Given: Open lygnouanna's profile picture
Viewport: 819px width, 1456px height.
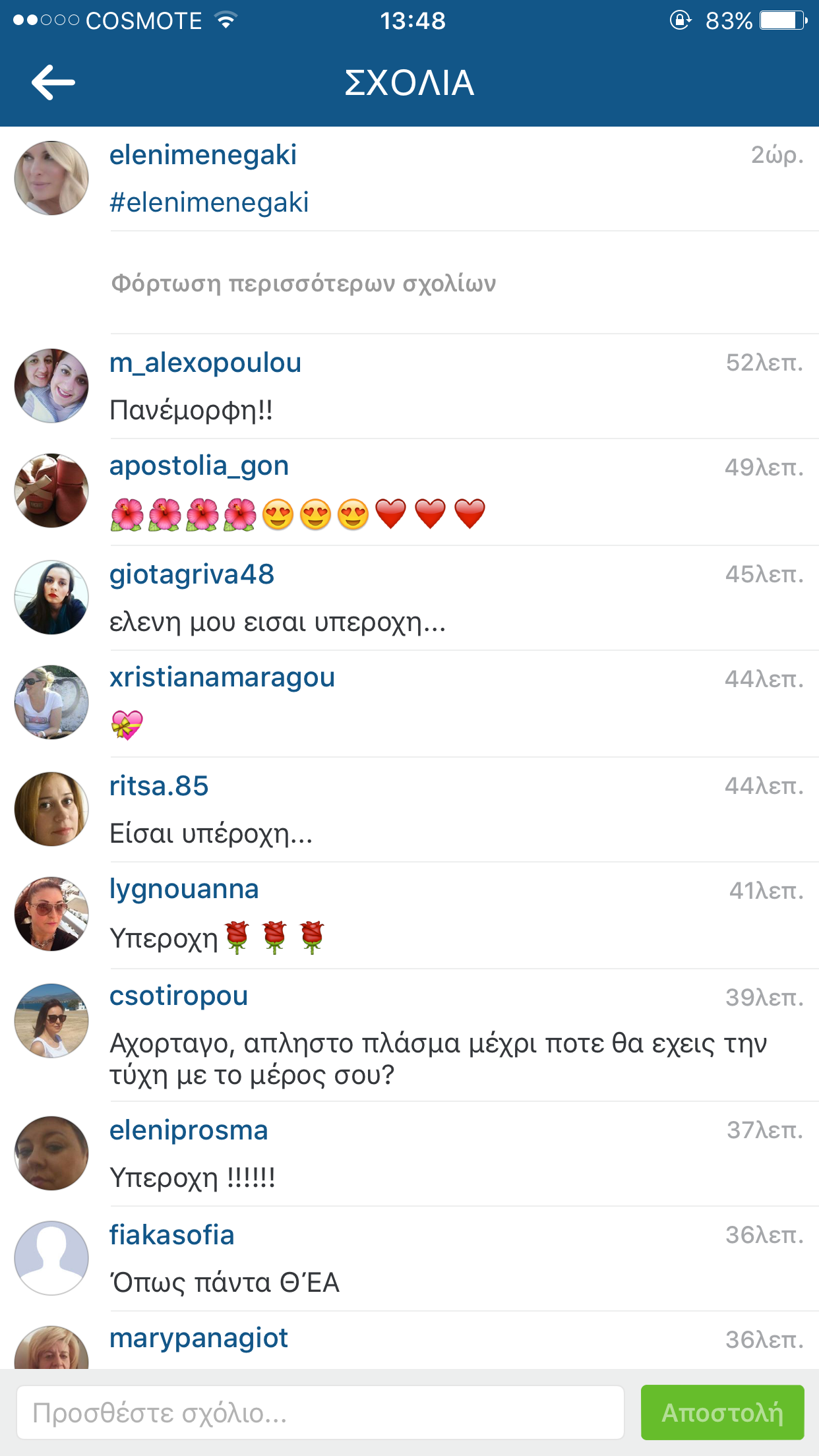Looking at the screenshot, I should click(51, 914).
